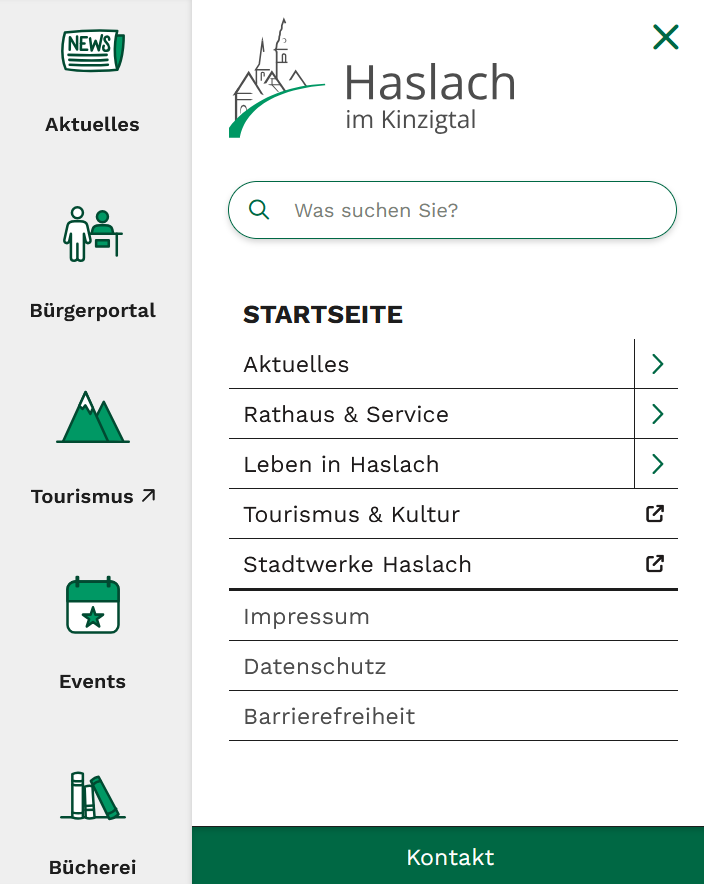This screenshot has height=884, width=704.
Task: Close the navigation menu
Action: click(x=665, y=38)
